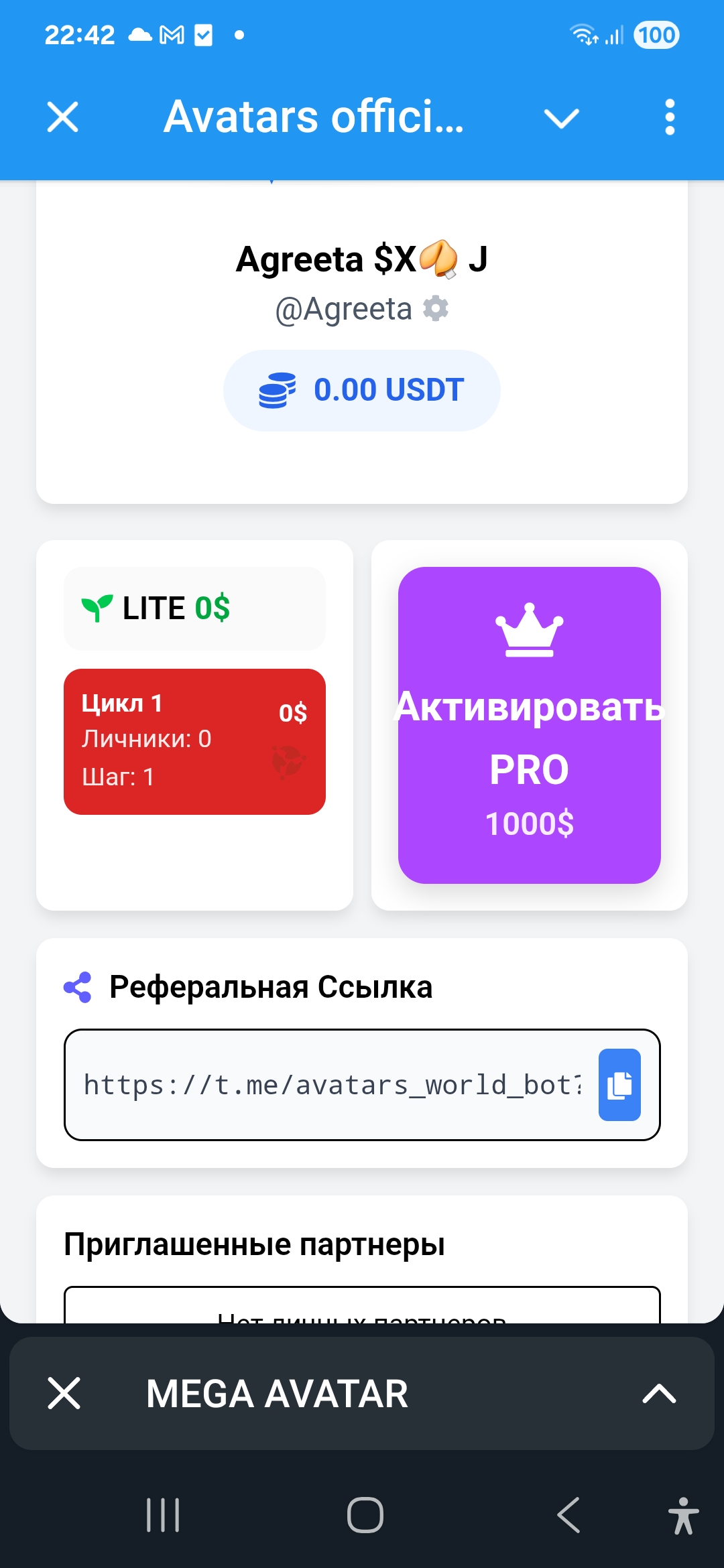The width and height of the screenshot is (724, 1568).
Task: Expand the MEGA AVATAR panel
Action: click(x=659, y=1393)
